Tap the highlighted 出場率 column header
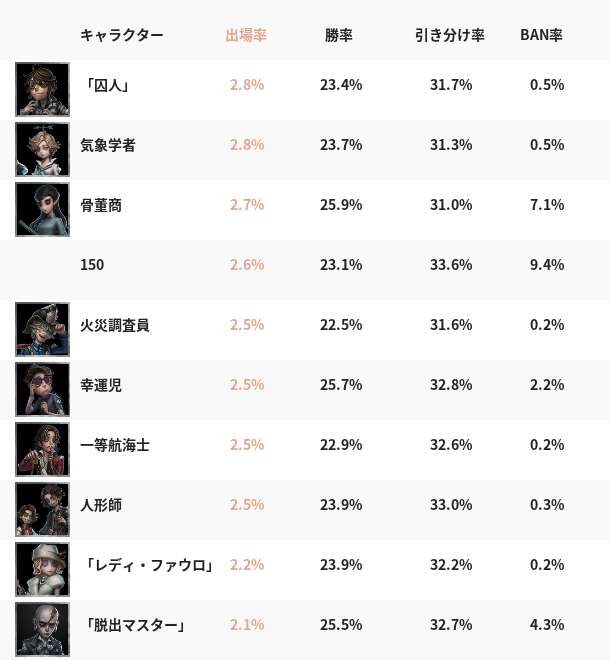The height and width of the screenshot is (660, 610). (246, 35)
